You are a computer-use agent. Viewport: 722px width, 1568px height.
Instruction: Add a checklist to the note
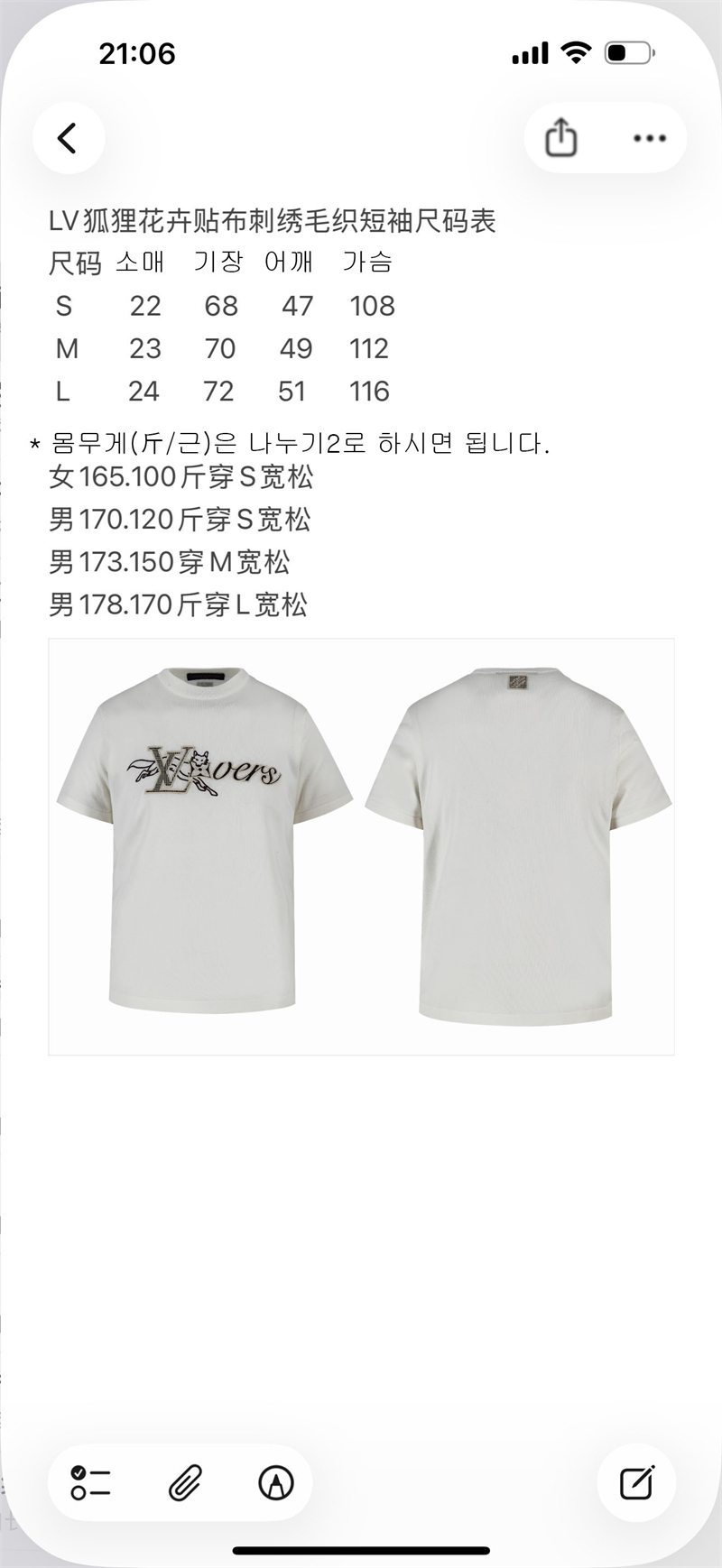pyautogui.click(x=90, y=1482)
